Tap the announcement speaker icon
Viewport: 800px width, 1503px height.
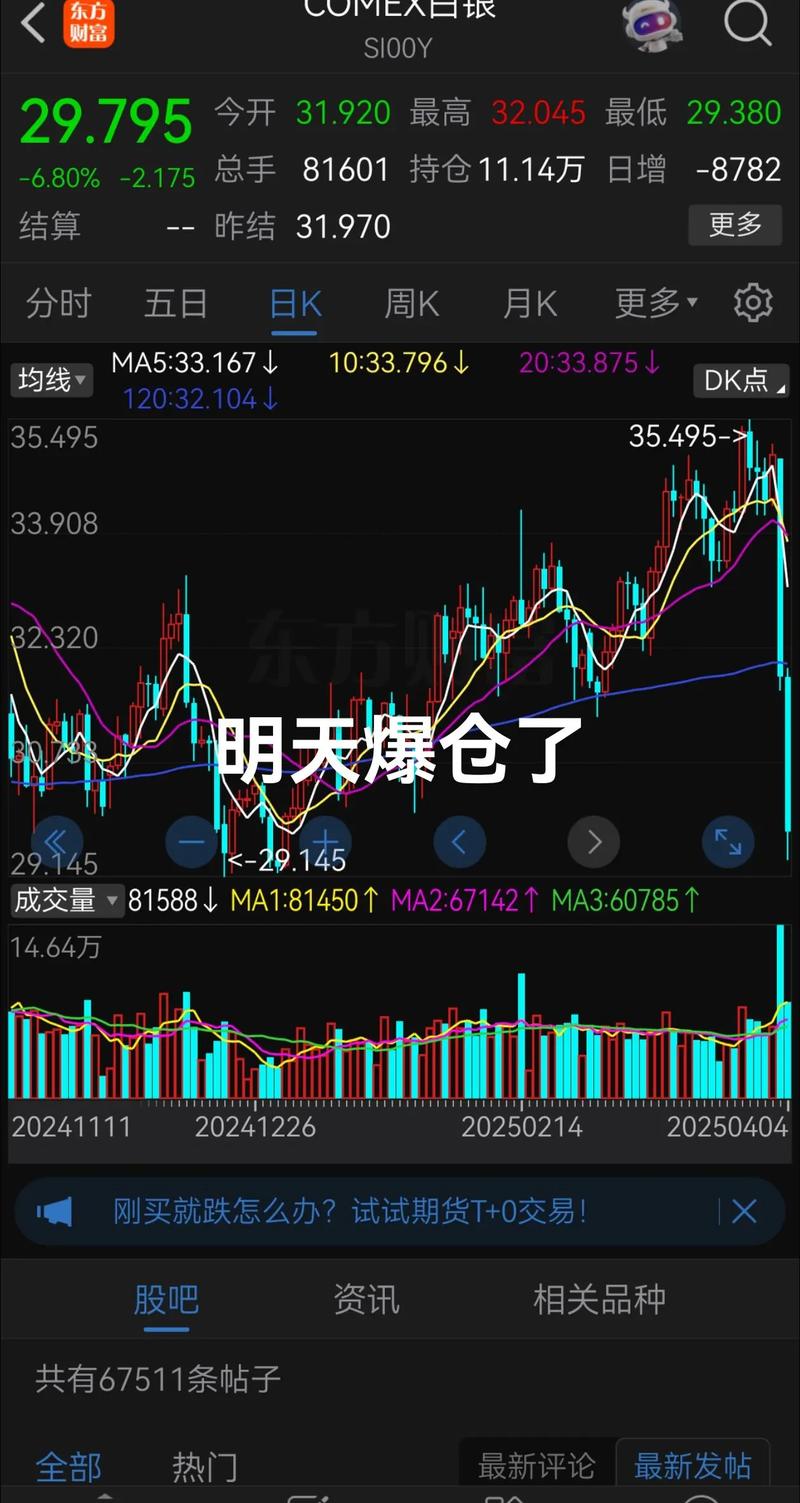(x=54, y=1211)
